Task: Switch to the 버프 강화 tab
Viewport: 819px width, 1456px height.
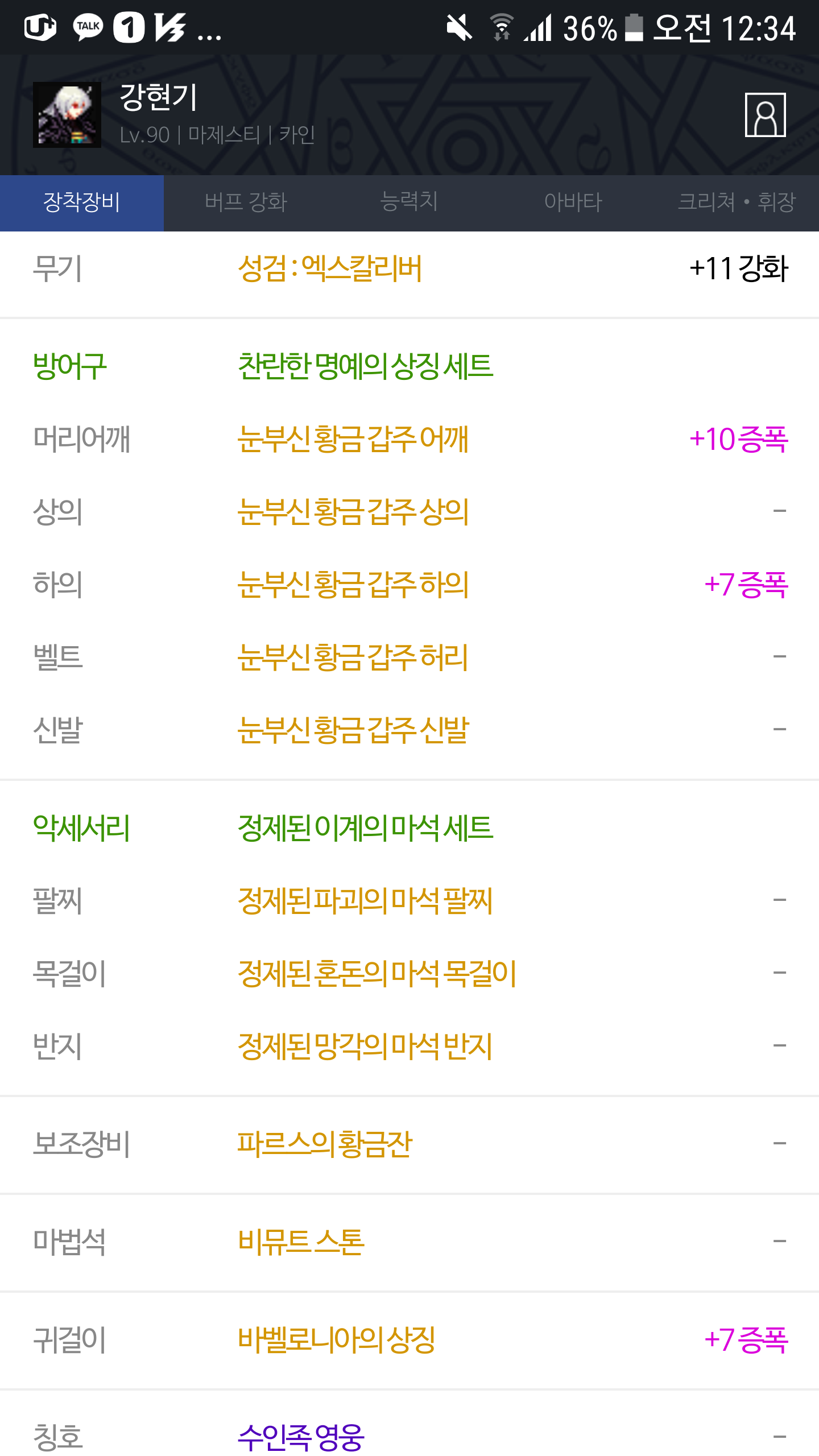Action: click(246, 202)
